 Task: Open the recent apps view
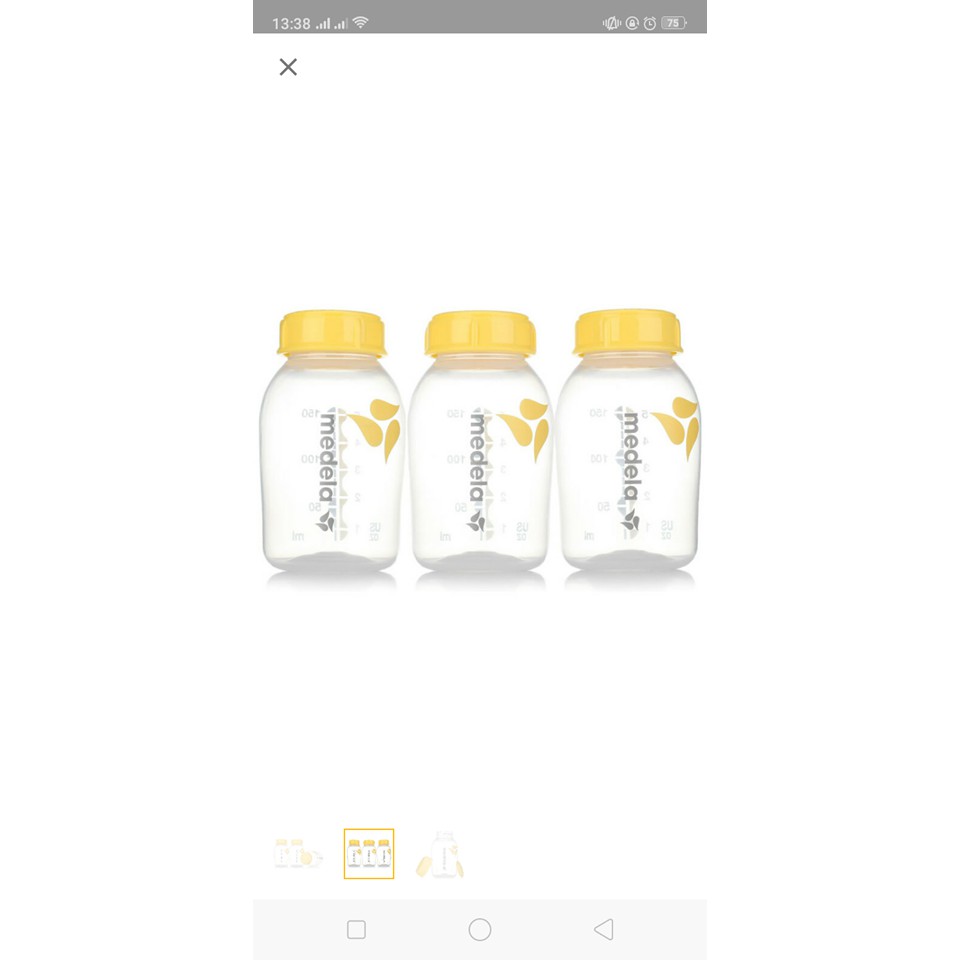(x=356, y=930)
